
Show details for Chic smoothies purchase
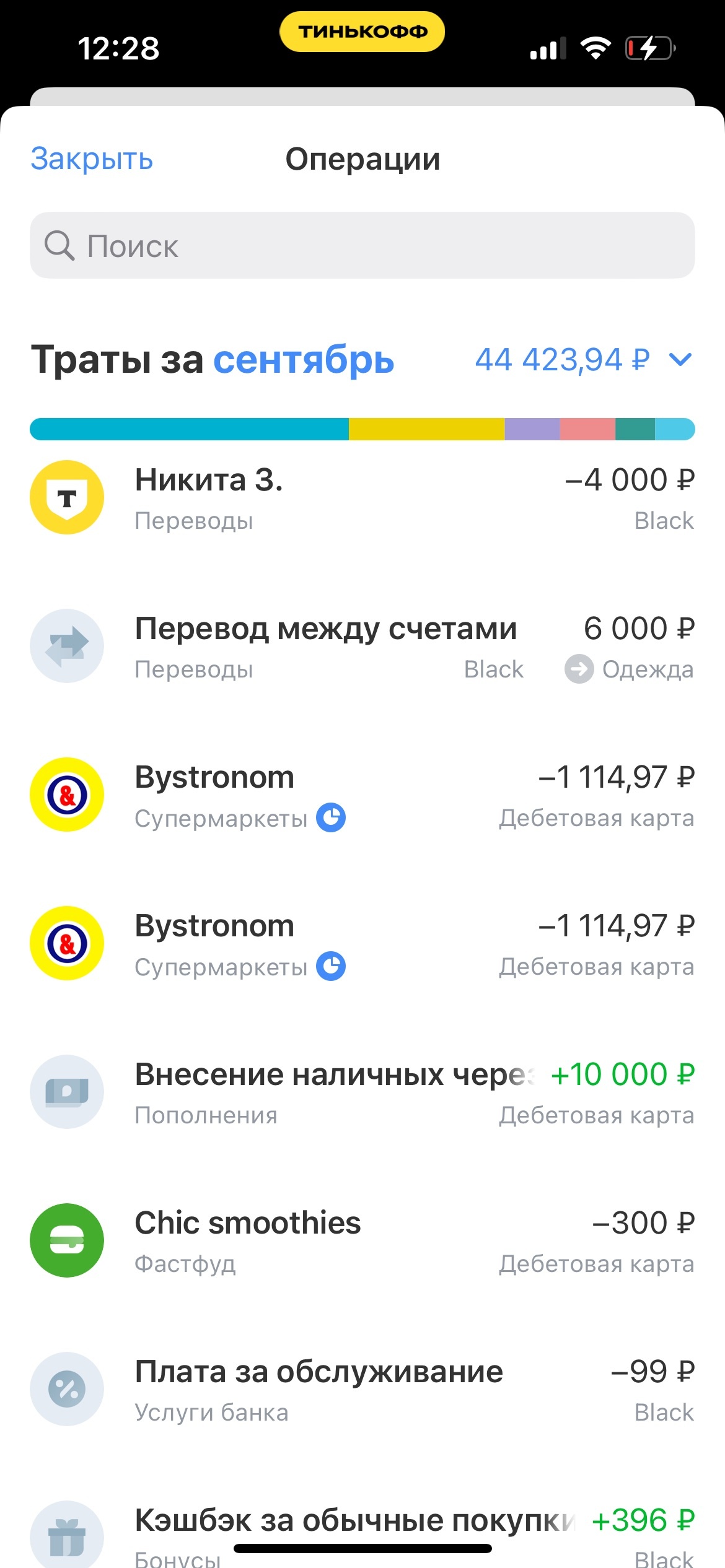tap(362, 1241)
